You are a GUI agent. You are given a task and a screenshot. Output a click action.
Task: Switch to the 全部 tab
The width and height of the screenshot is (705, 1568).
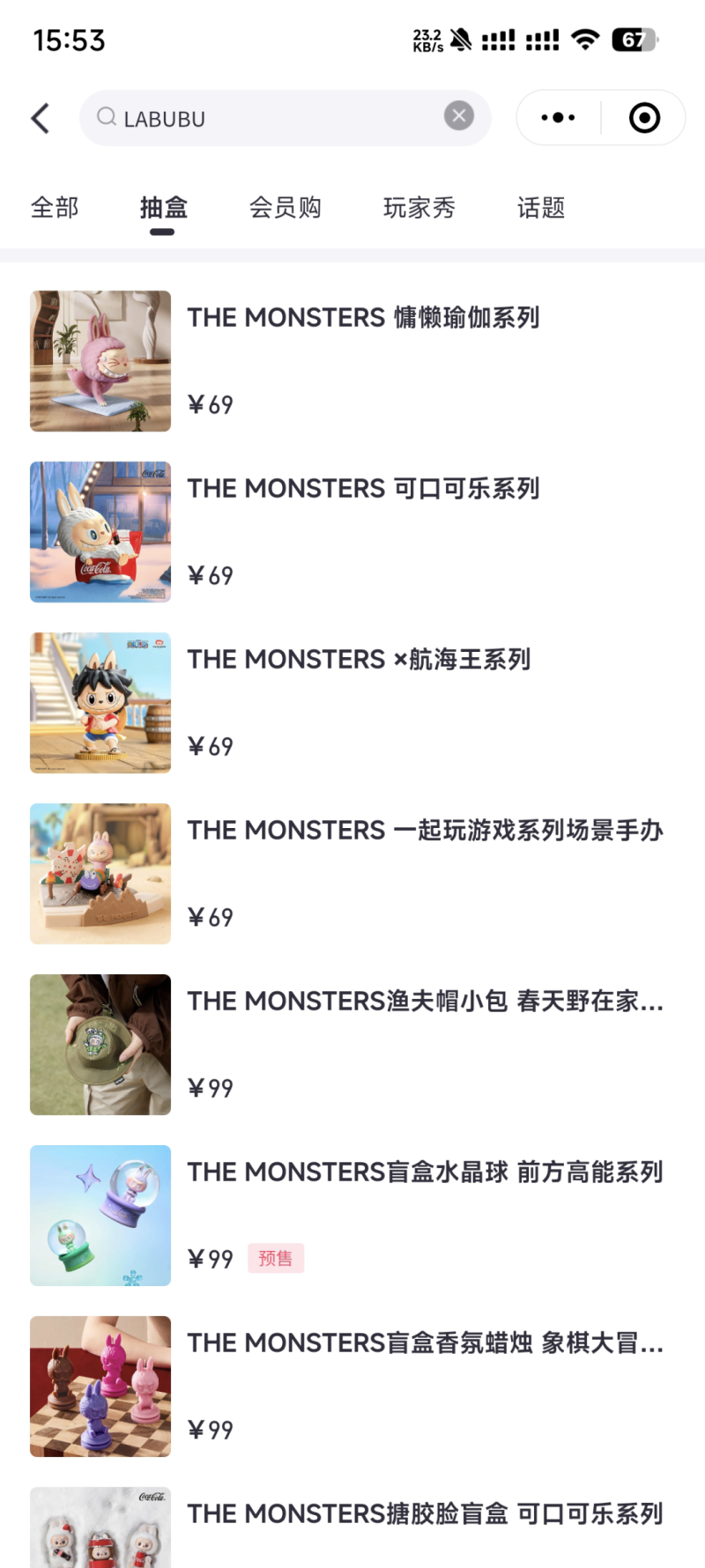click(x=55, y=208)
